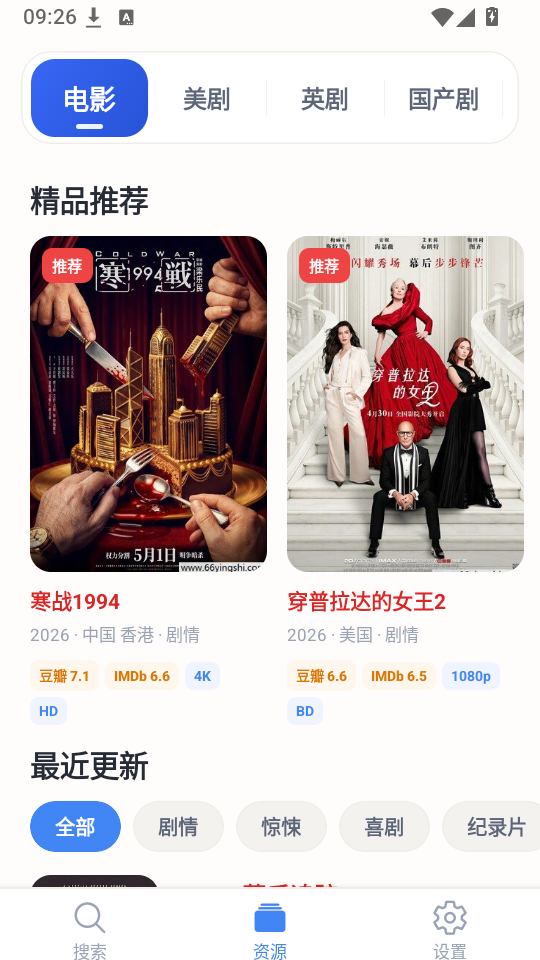
Task: Select the 全部 filter chip
Action: 75,827
